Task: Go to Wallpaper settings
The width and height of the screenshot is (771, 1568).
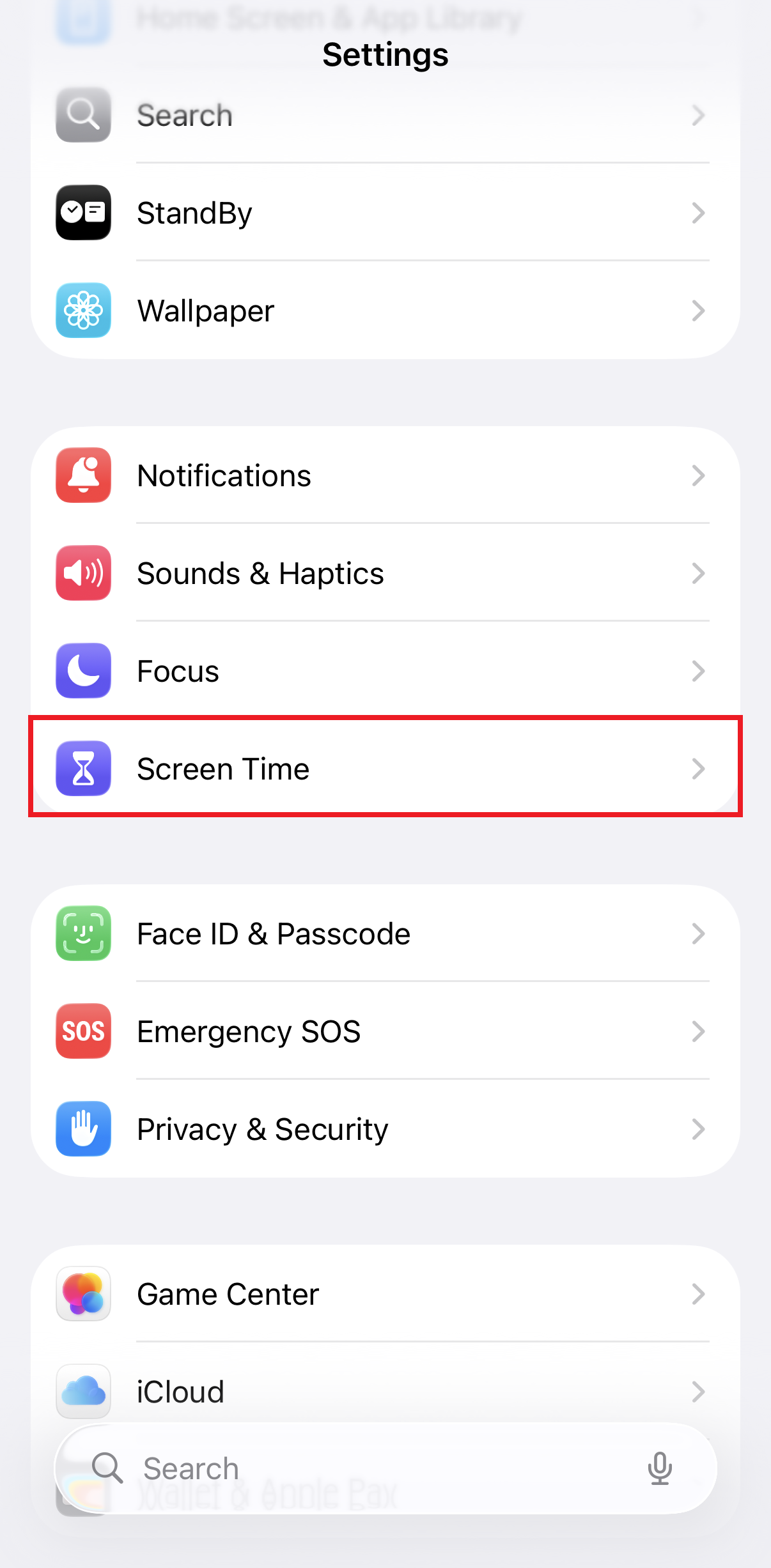Action: [384, 311]
